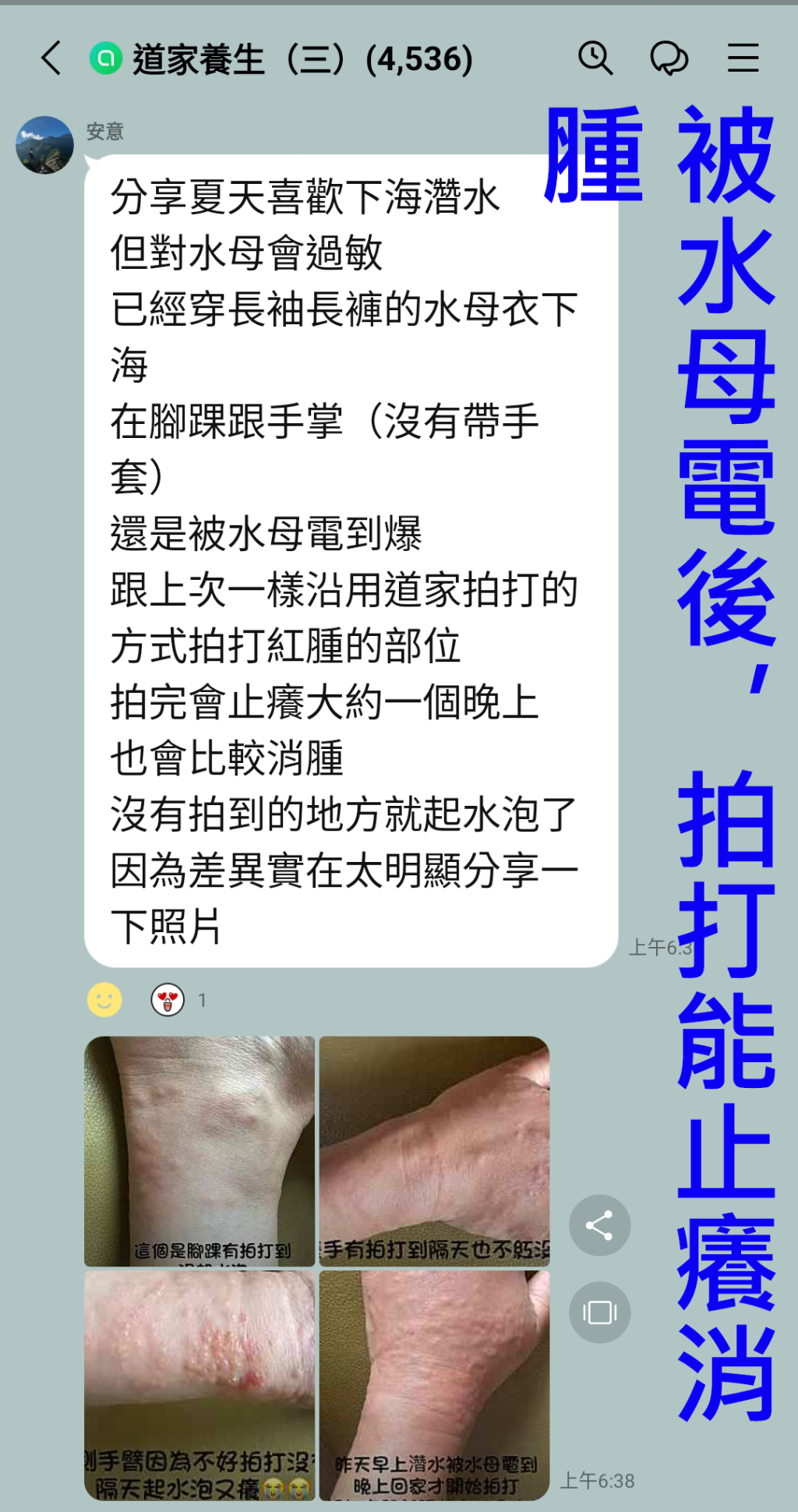798x1512 pixels.
Task: Search within this chat
Action: 595,58
